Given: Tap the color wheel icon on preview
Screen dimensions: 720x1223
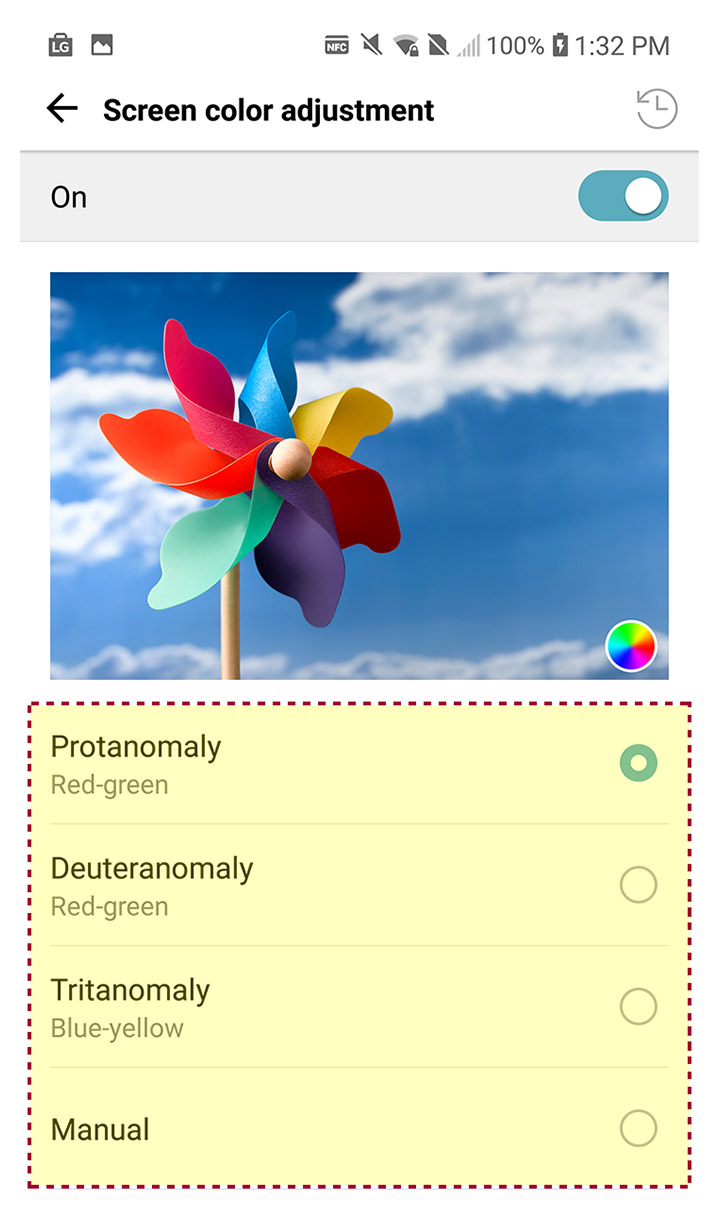Looking at the screenshot, I should tap(631, 646).
